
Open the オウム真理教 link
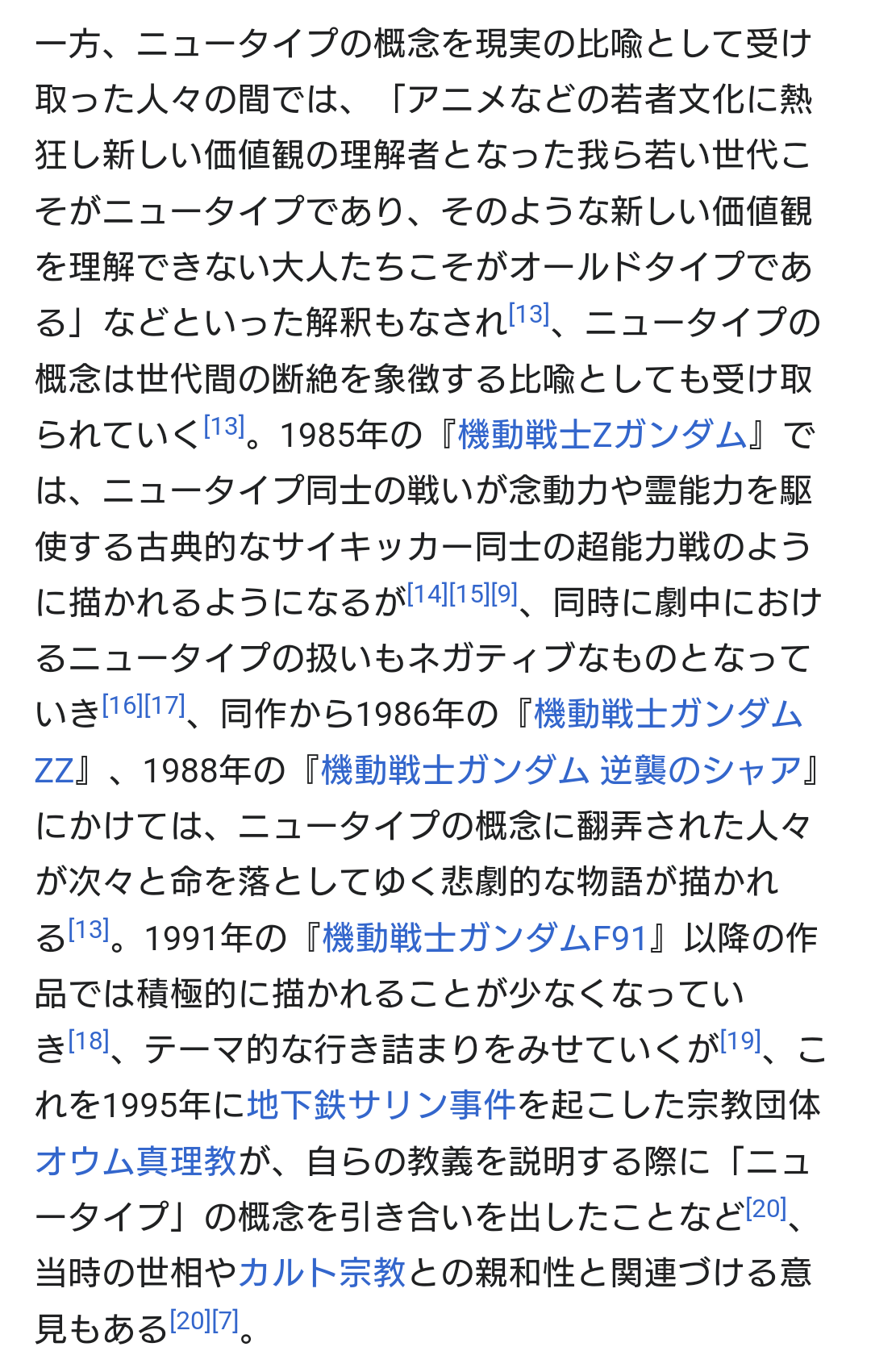[136, 1162]
